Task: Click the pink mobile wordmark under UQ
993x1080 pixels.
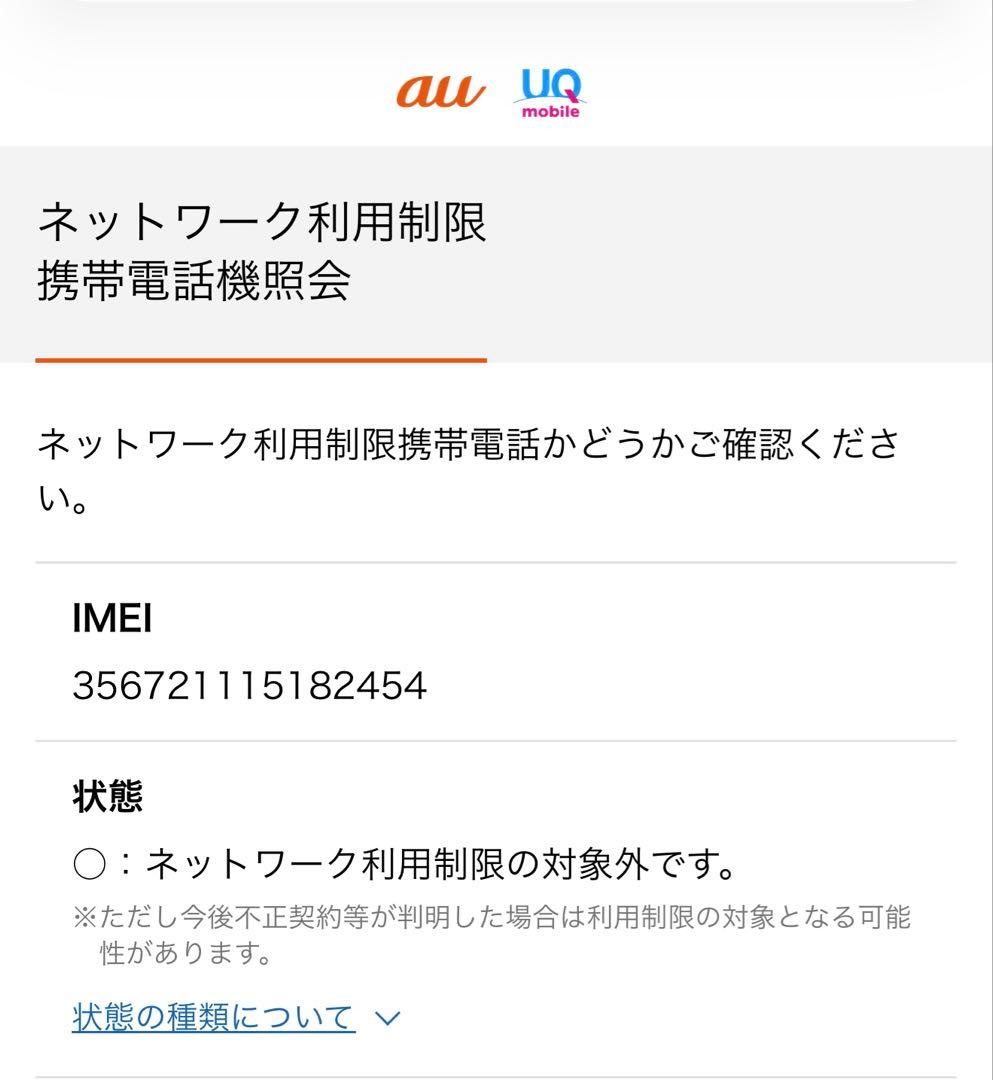Action: [552, 113]
